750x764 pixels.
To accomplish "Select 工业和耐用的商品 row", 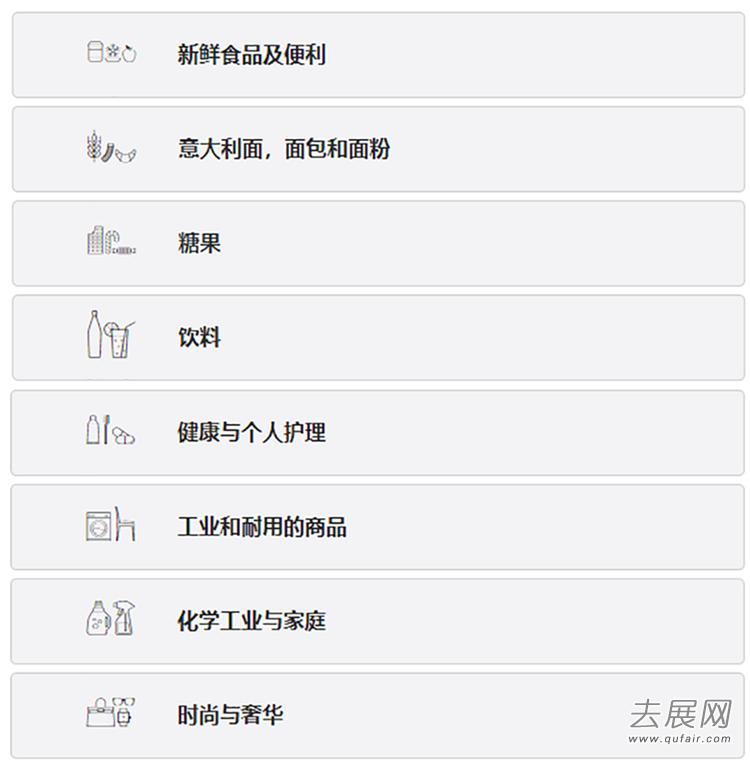I will click(x=262, y=527).
